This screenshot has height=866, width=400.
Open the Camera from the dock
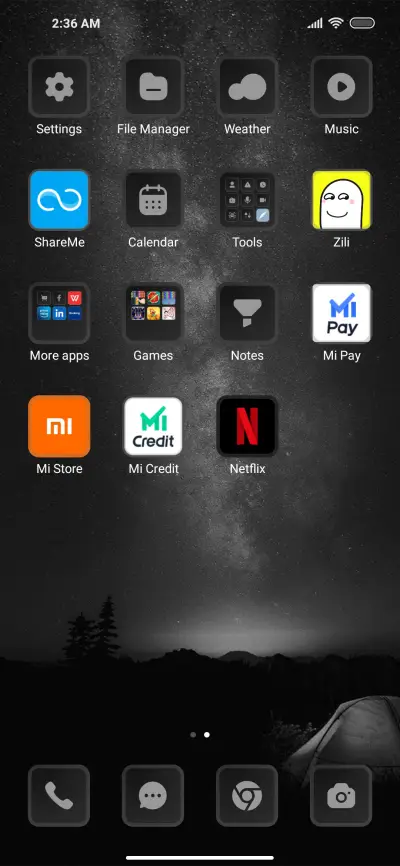[x=341, y=796]
